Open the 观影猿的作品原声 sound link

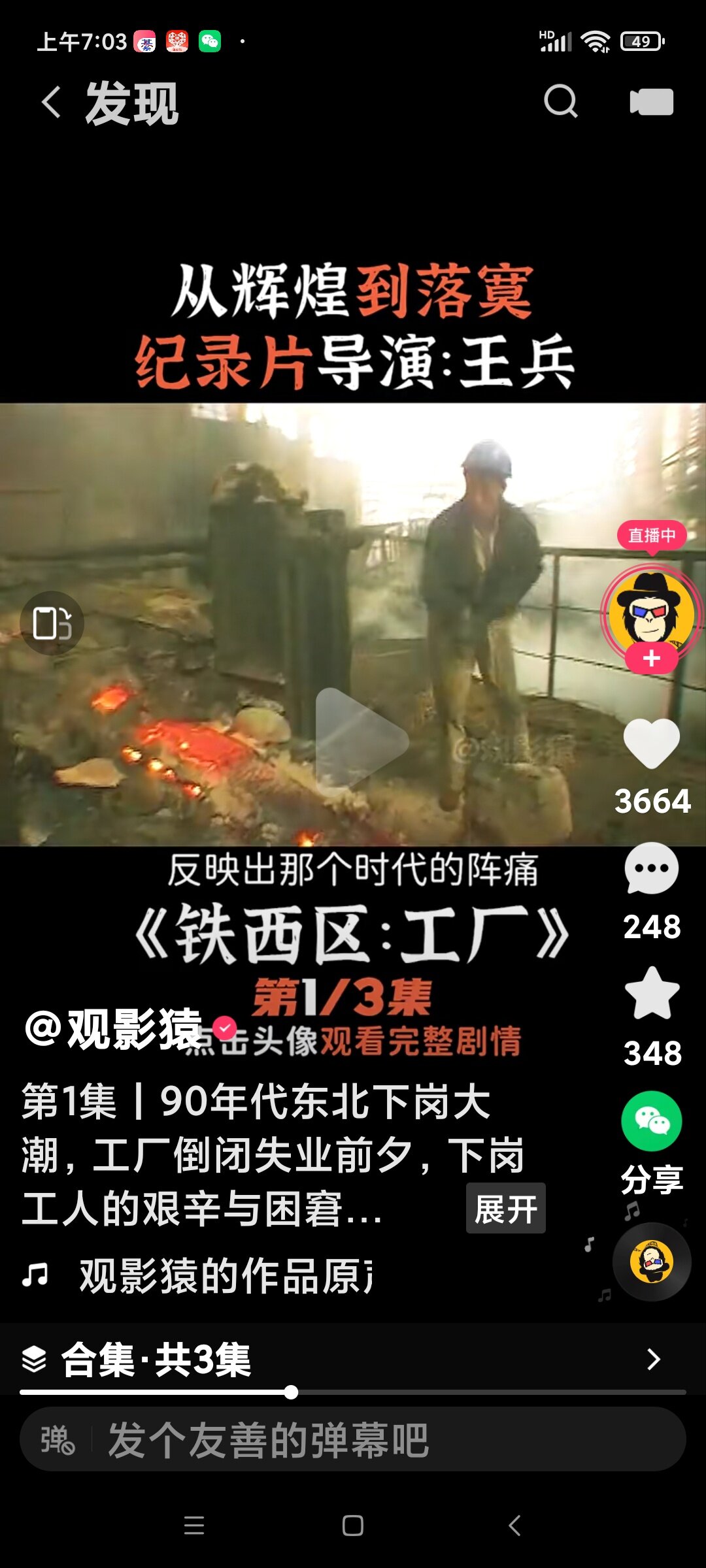point(226,1275)
